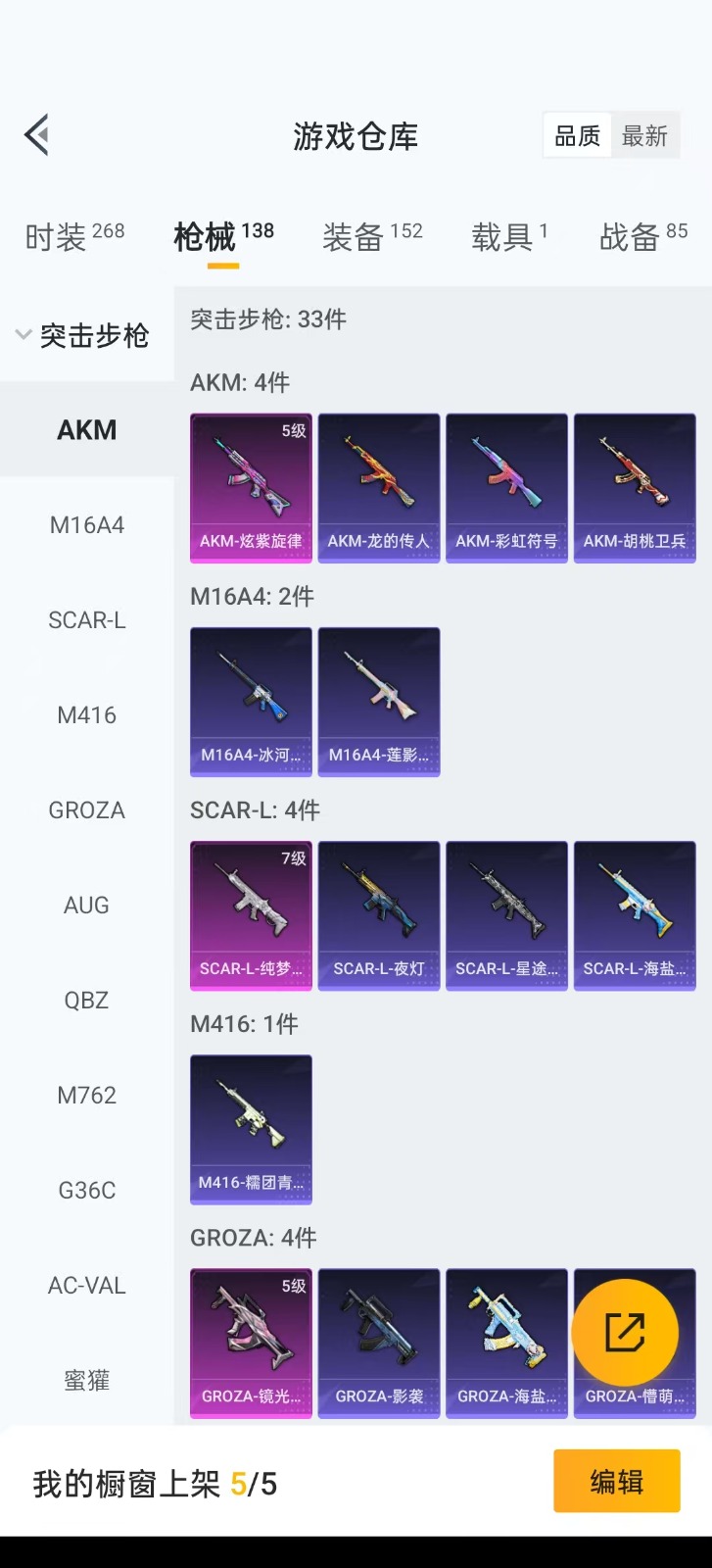The width and height of the screenshot is (712, 1568).
Task: Select M762 in the side list
Action: tap(86, 1096)
